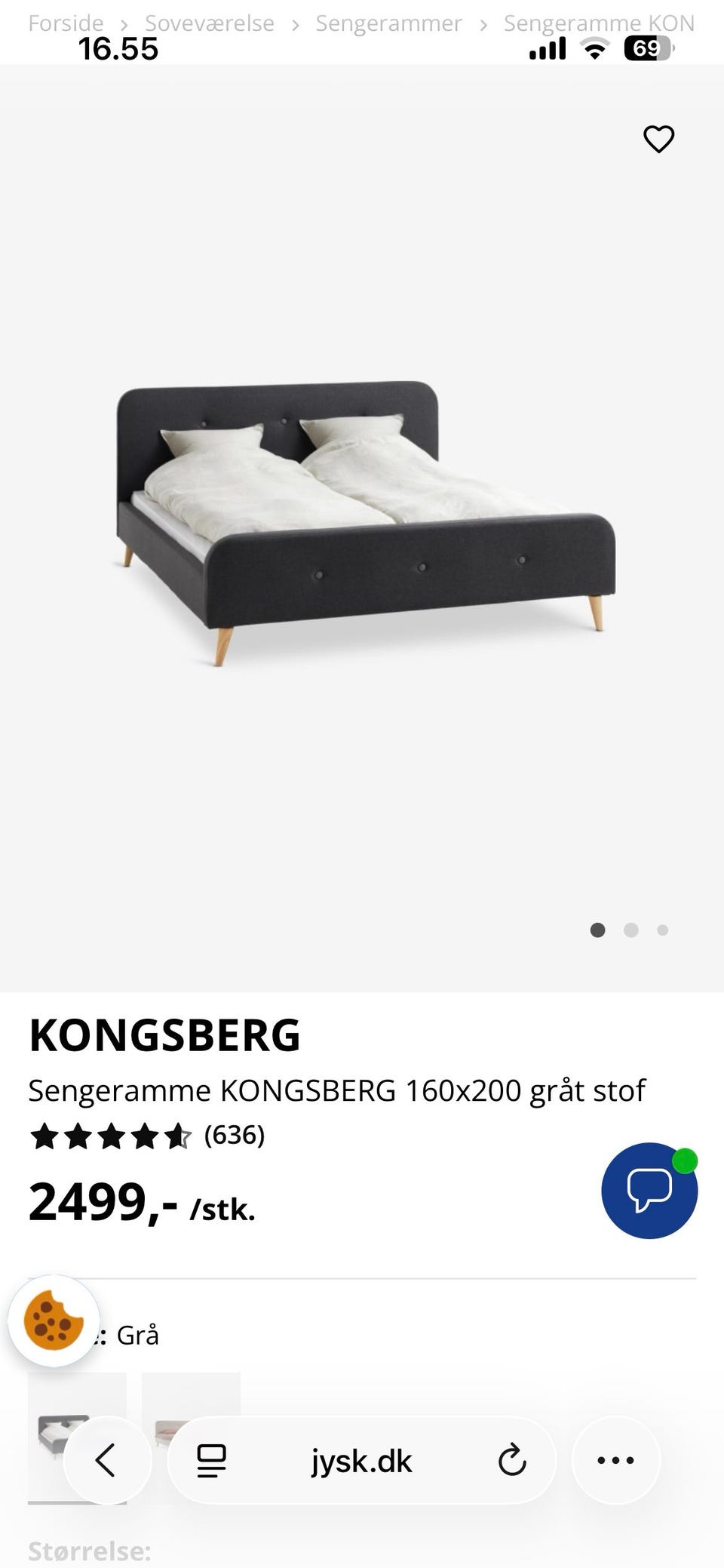Reload the jysk.dk page
Image resolution: width=724 pixels, height=1568 pixels.
pos(512,1460)
